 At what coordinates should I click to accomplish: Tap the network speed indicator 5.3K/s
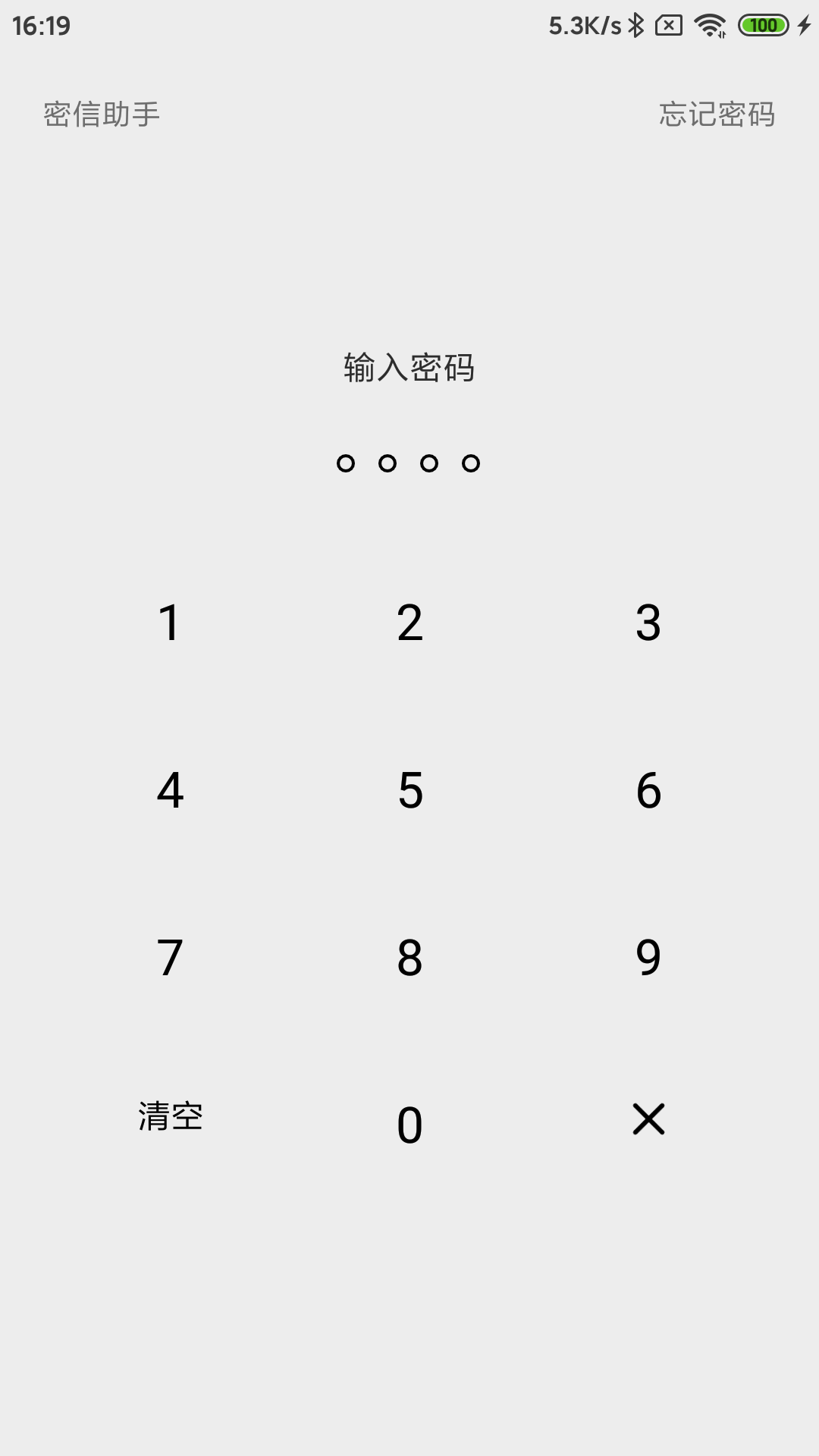[581, 25]
